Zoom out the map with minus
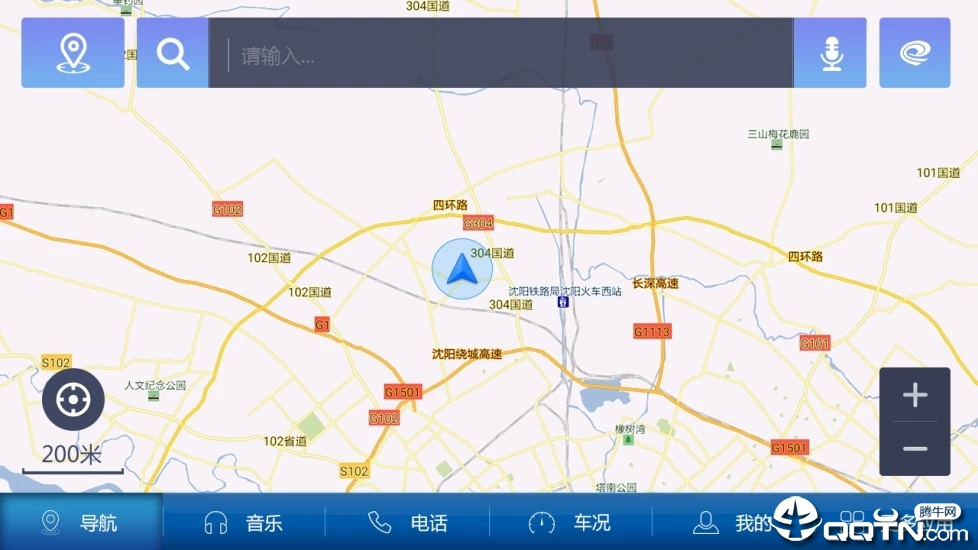Screen dimensions: 978x550 (x=914, y=448)
